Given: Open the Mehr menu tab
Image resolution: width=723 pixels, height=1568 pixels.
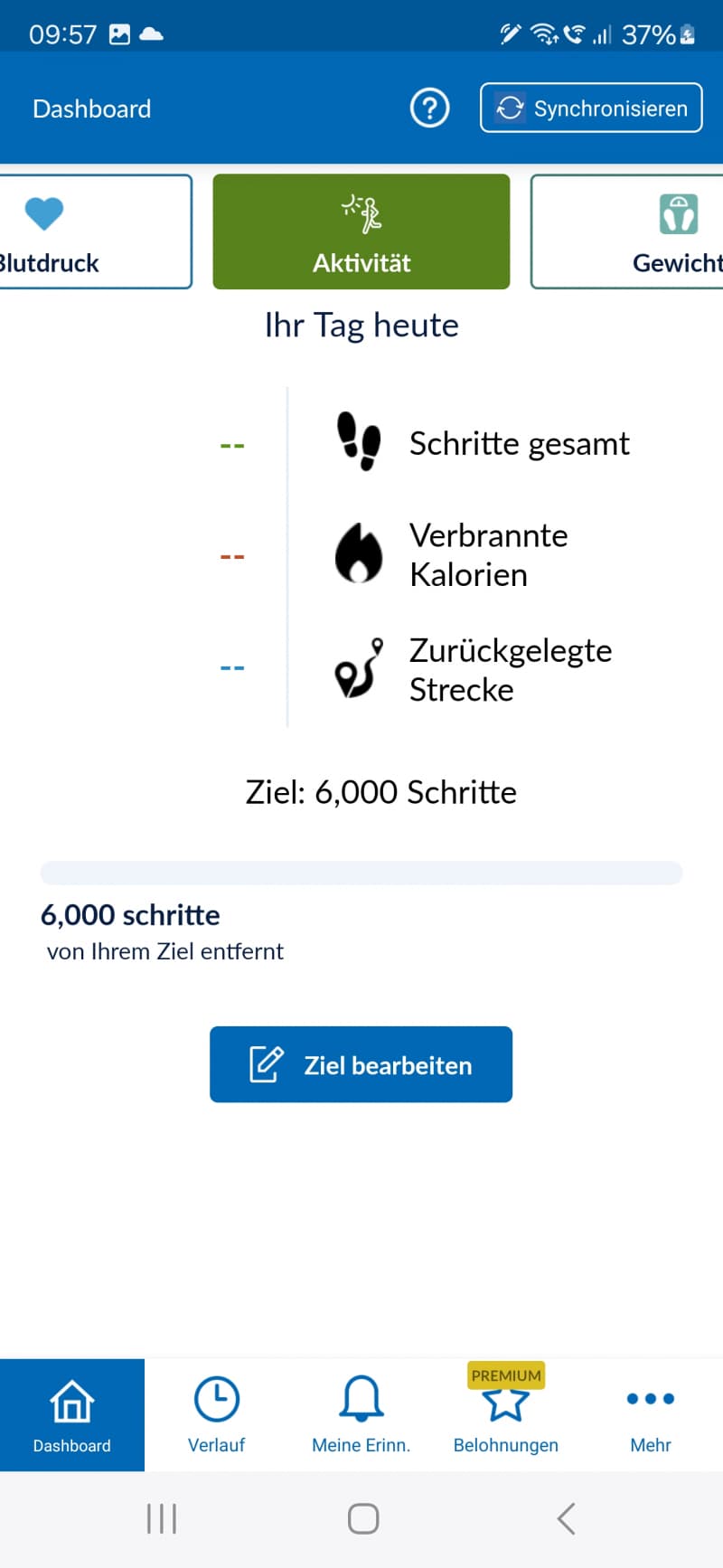Looking at the screenshot, I should [651, 1414].
